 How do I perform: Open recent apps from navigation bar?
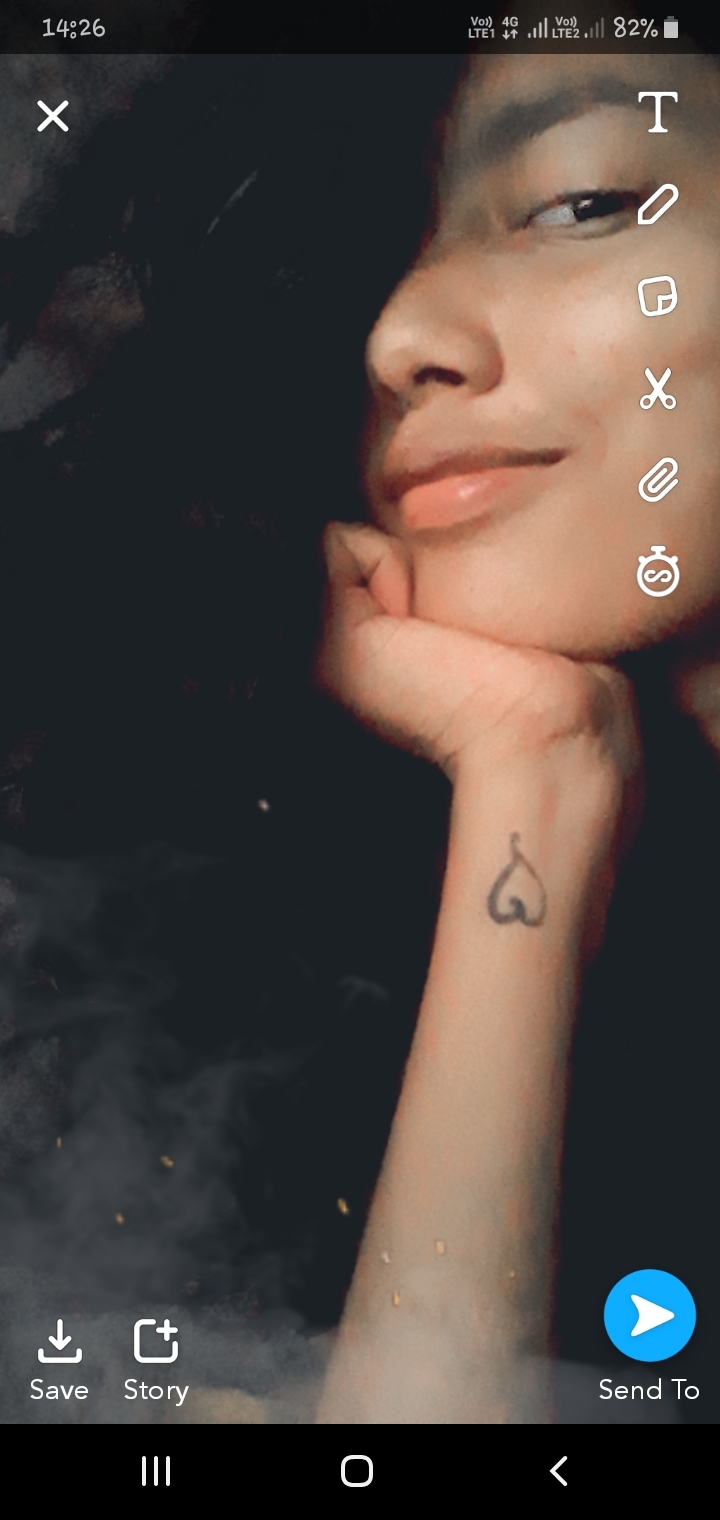156,1471
